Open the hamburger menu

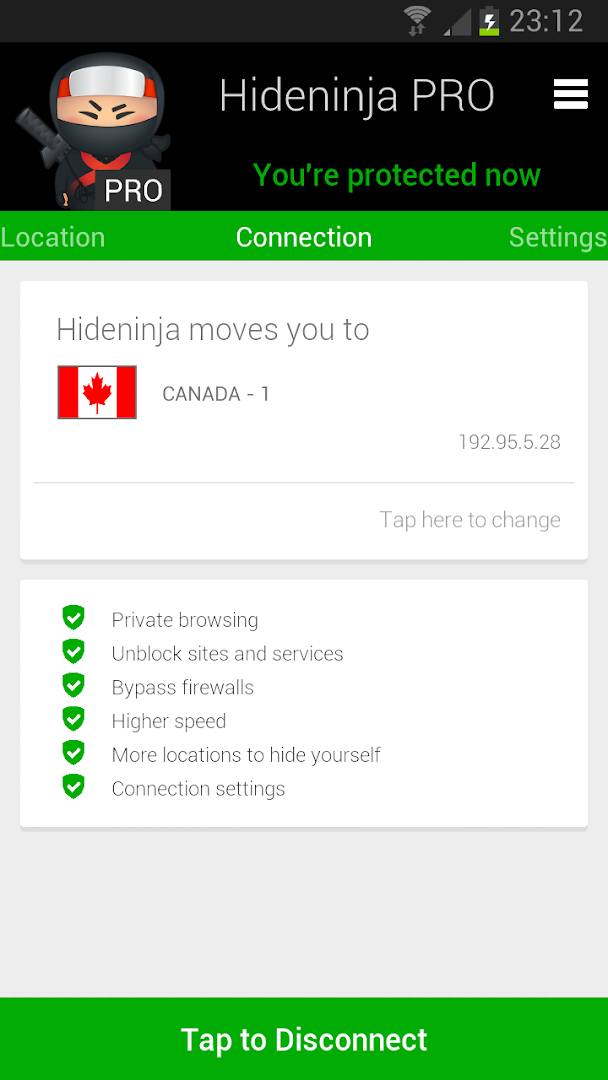pyautogui.click(x=570, y=94)
